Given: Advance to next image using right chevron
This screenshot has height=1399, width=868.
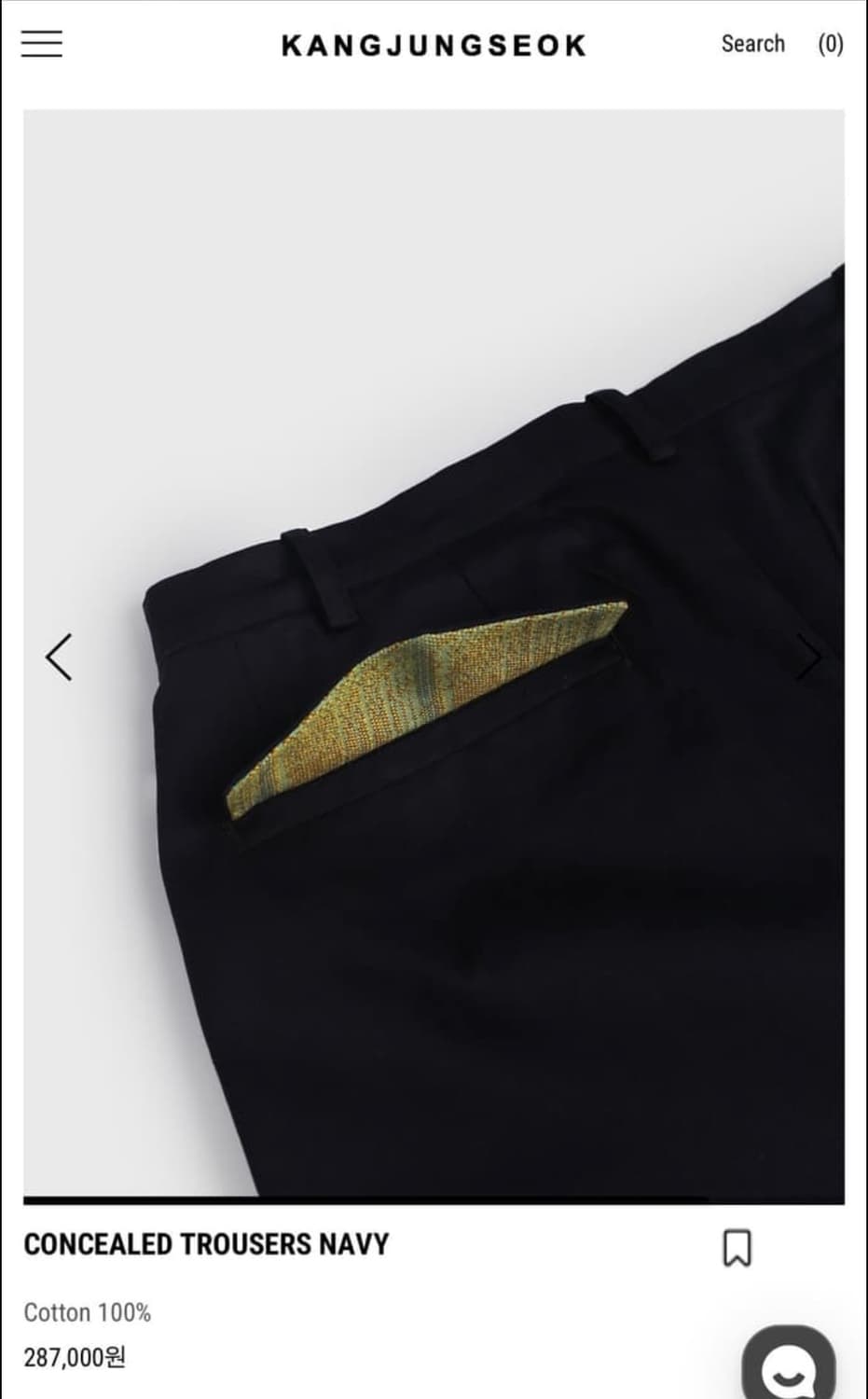Looking at the screenshot, I should click(809, 657).
